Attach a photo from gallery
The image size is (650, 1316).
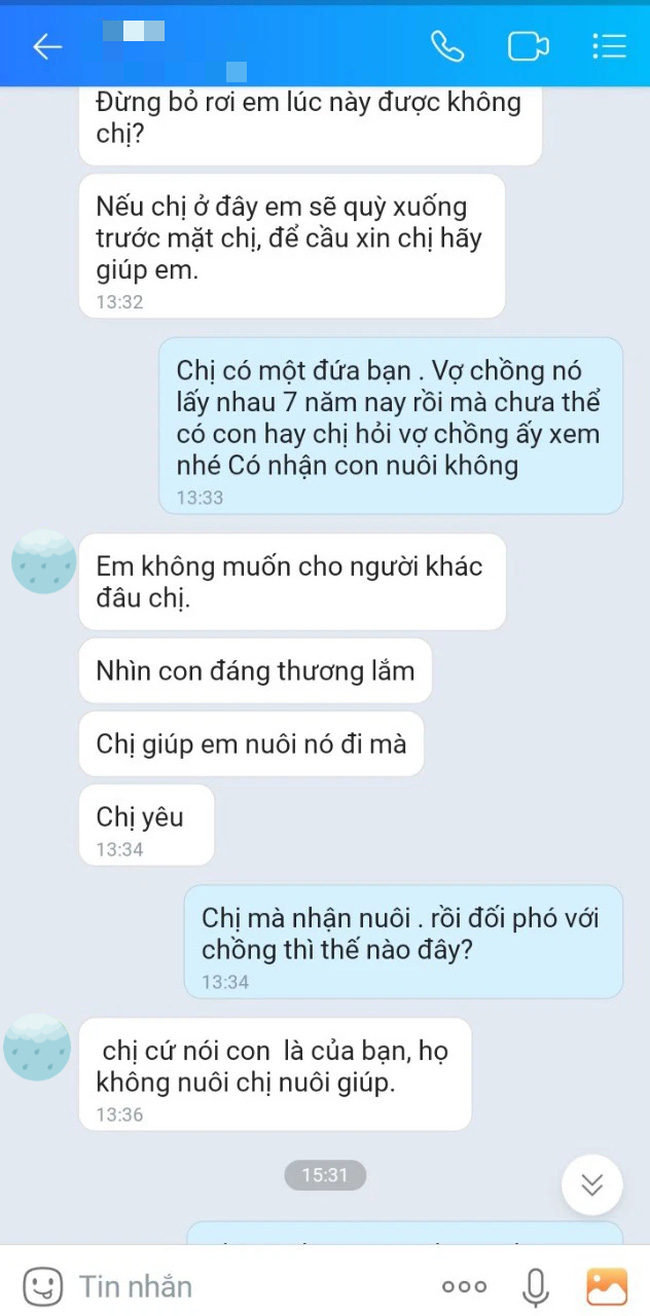point(606,1286)
